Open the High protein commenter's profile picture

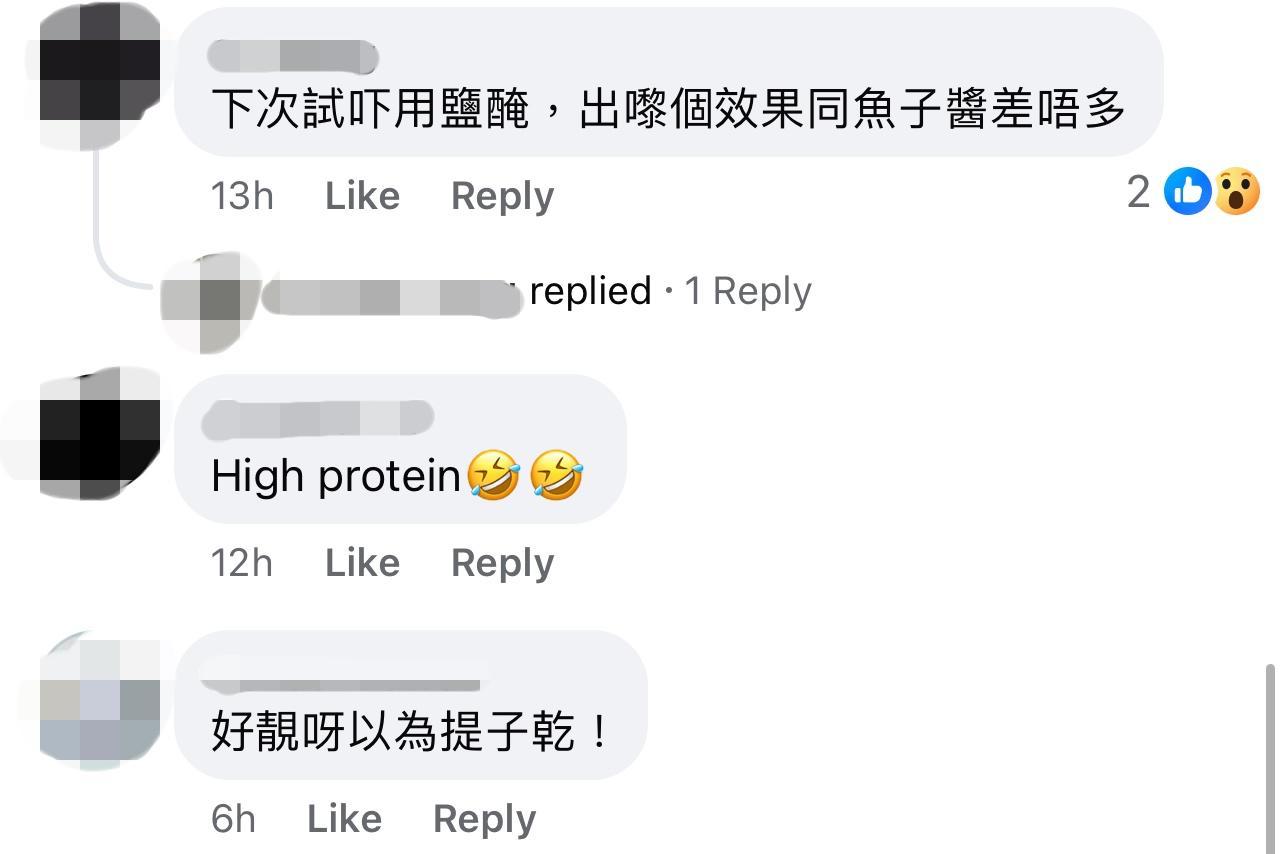click(99, 433)
